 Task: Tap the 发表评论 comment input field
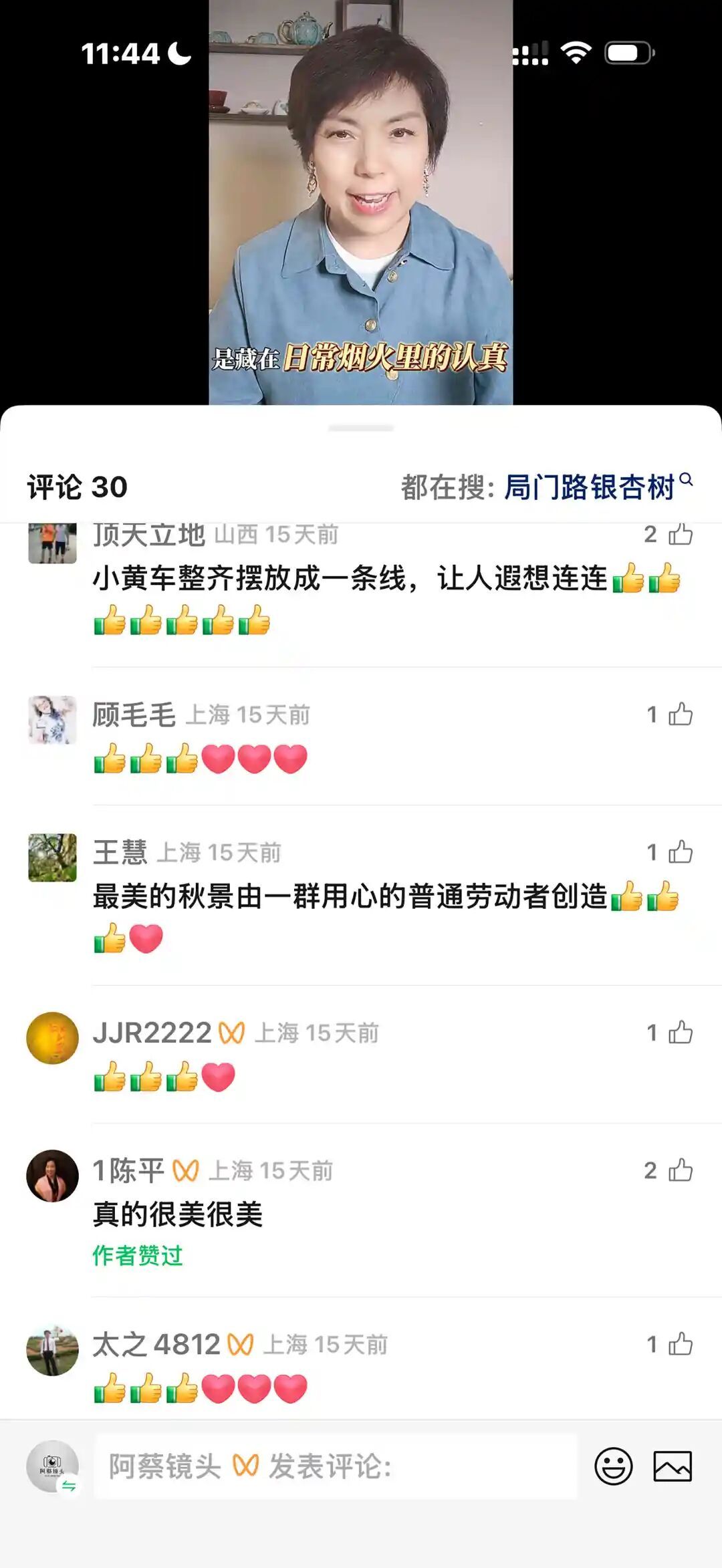(334, 1467)
